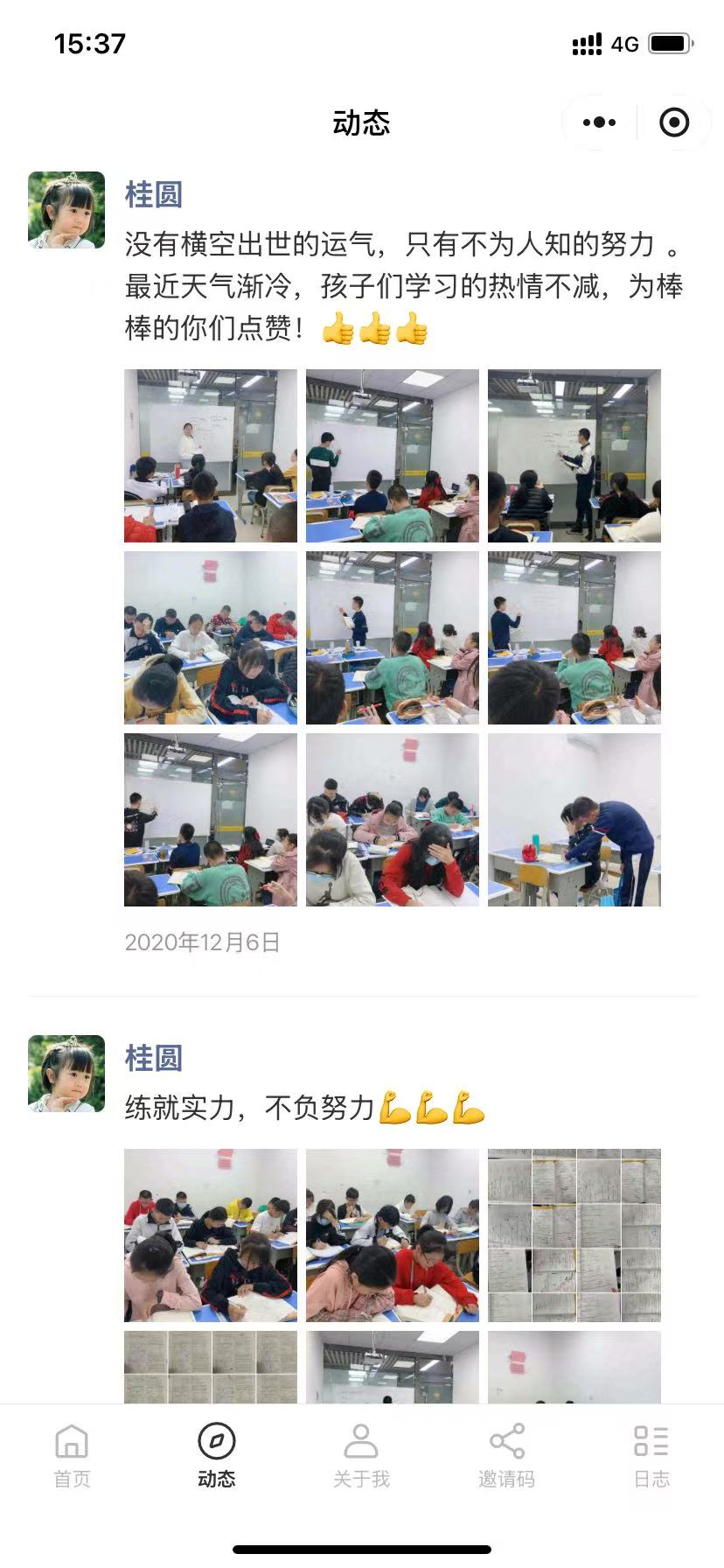Viewport: 724px width, 1568px height.
Task: Open the second photo of 练就实力 post
Action: 393,1235
